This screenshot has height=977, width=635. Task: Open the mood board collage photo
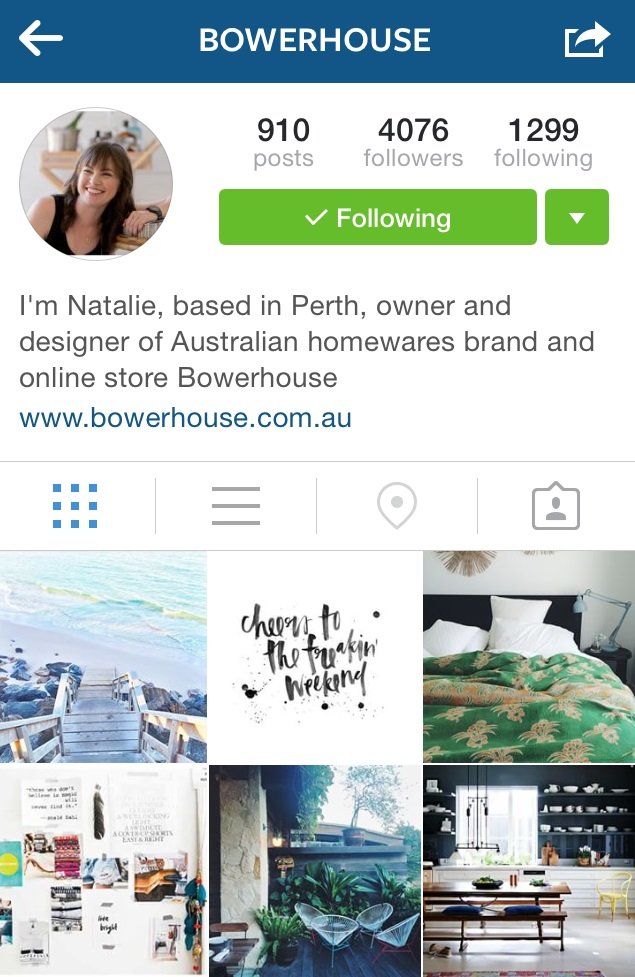click(x=103, y=871)
